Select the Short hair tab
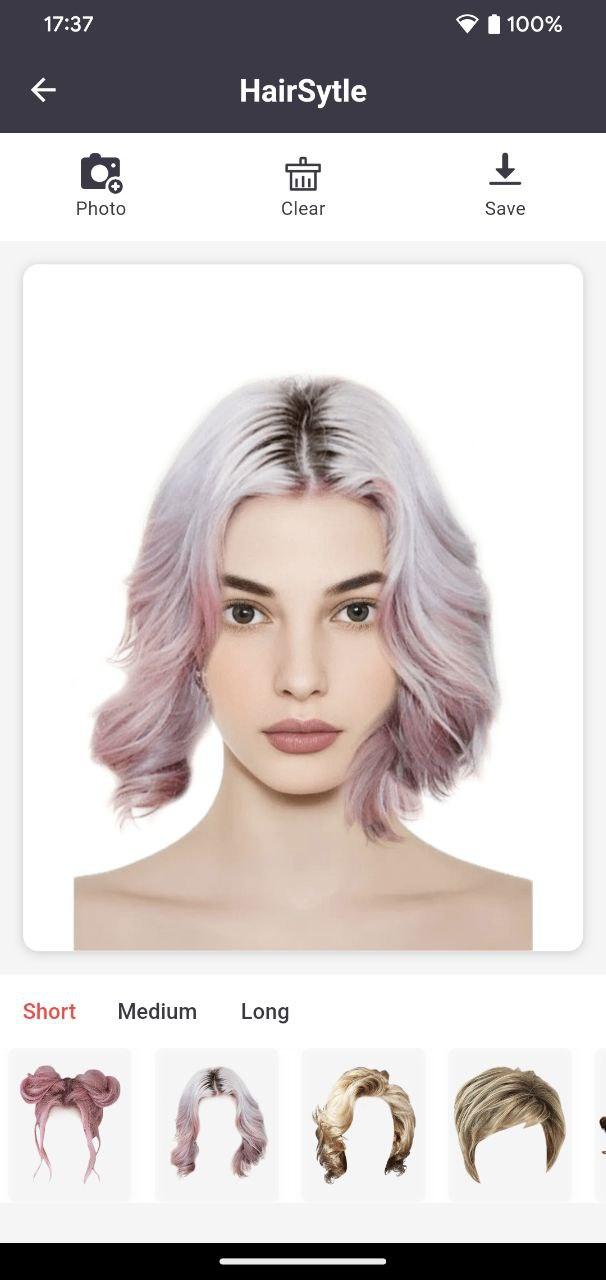Viewport: 606px width, 1280px height. 49,1011
